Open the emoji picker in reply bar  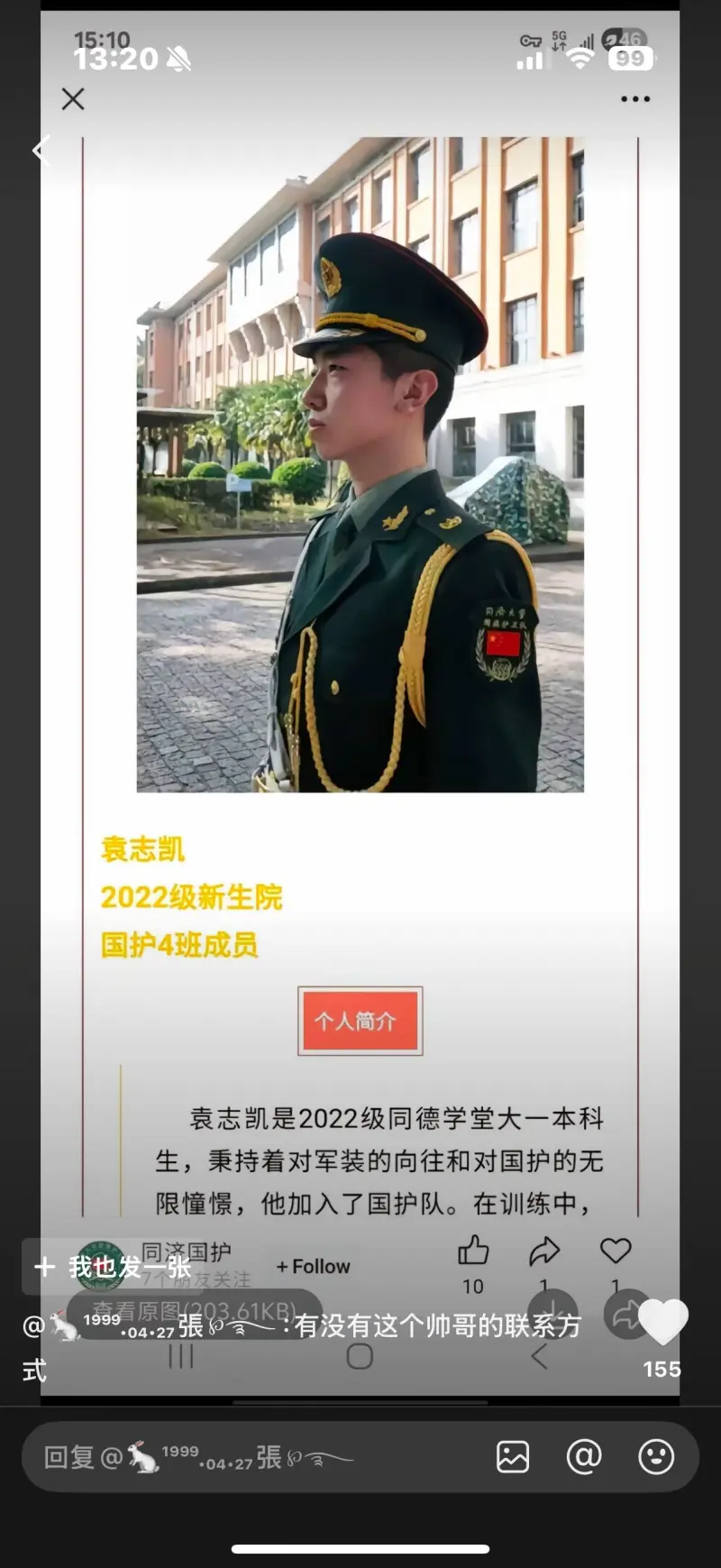pyautogui.click(x=655, y=1457)
